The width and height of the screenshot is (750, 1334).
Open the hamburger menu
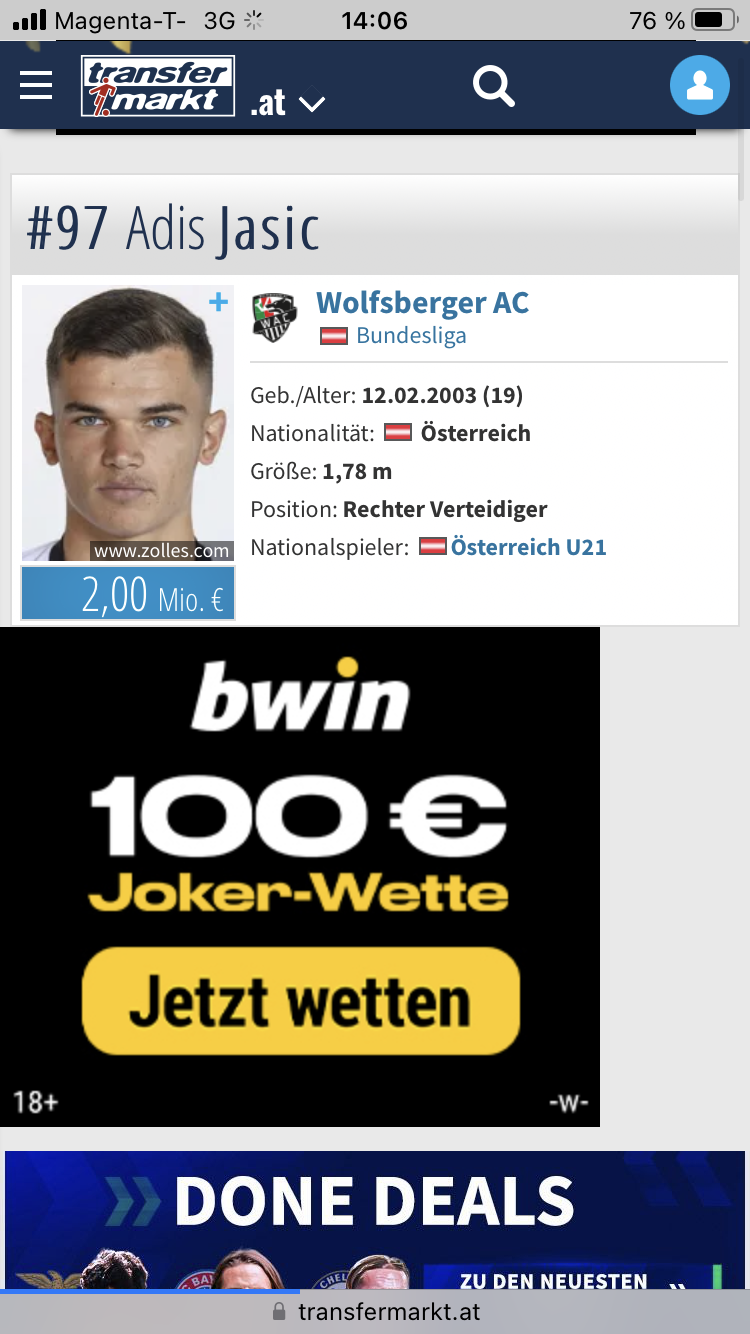36,85
